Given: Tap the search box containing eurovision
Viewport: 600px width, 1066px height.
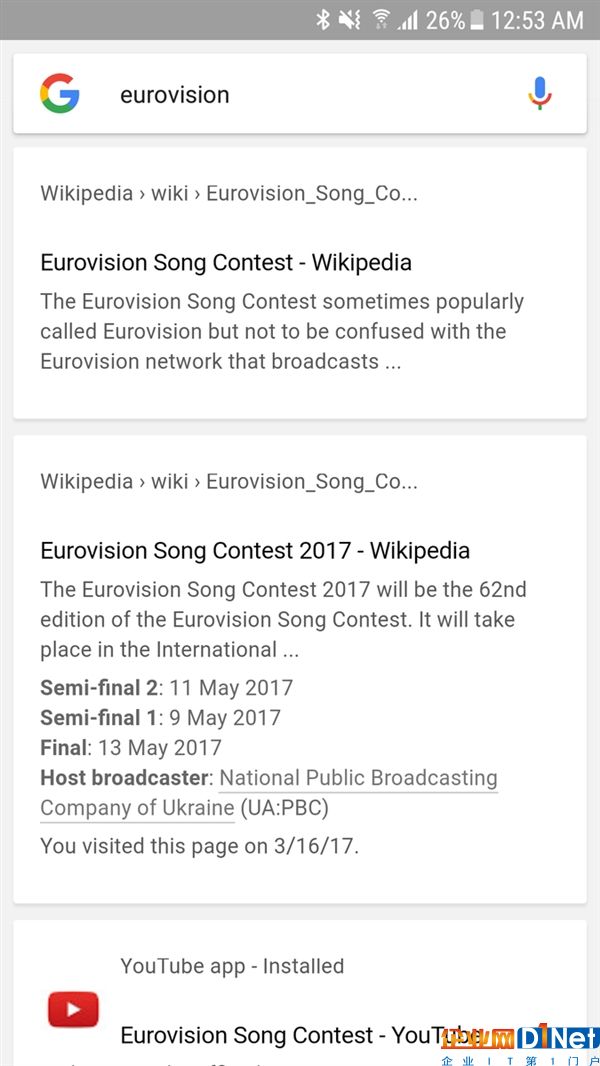Looking at the screenshot, I should tap(300, 94).
